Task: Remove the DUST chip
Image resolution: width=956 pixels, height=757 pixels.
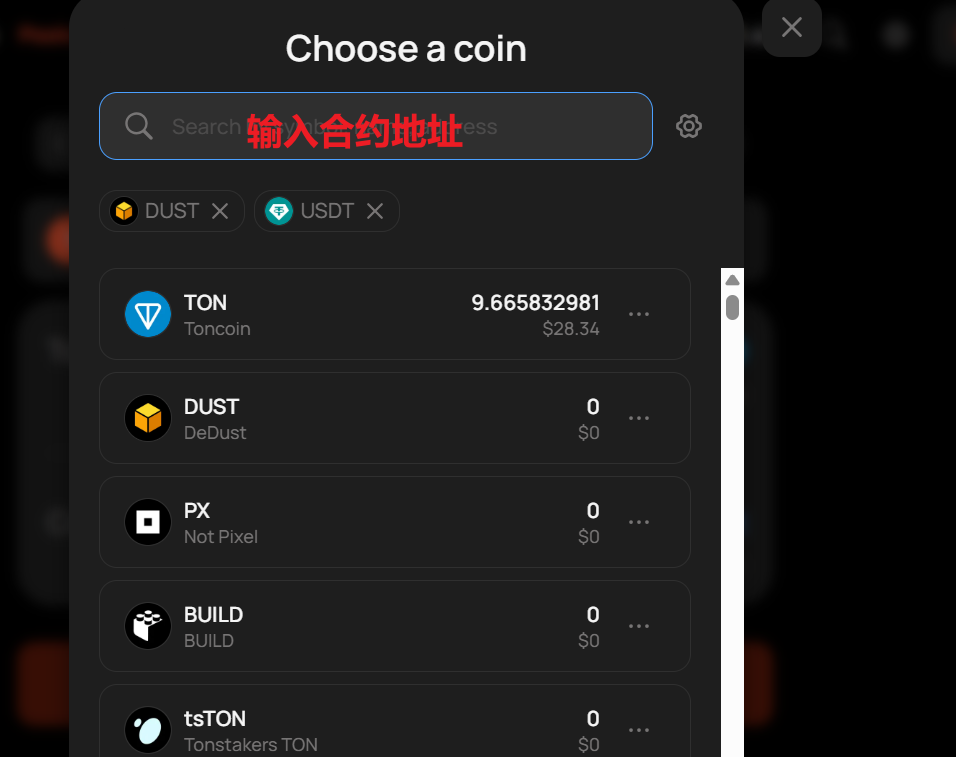Action: tap(220, 211)
